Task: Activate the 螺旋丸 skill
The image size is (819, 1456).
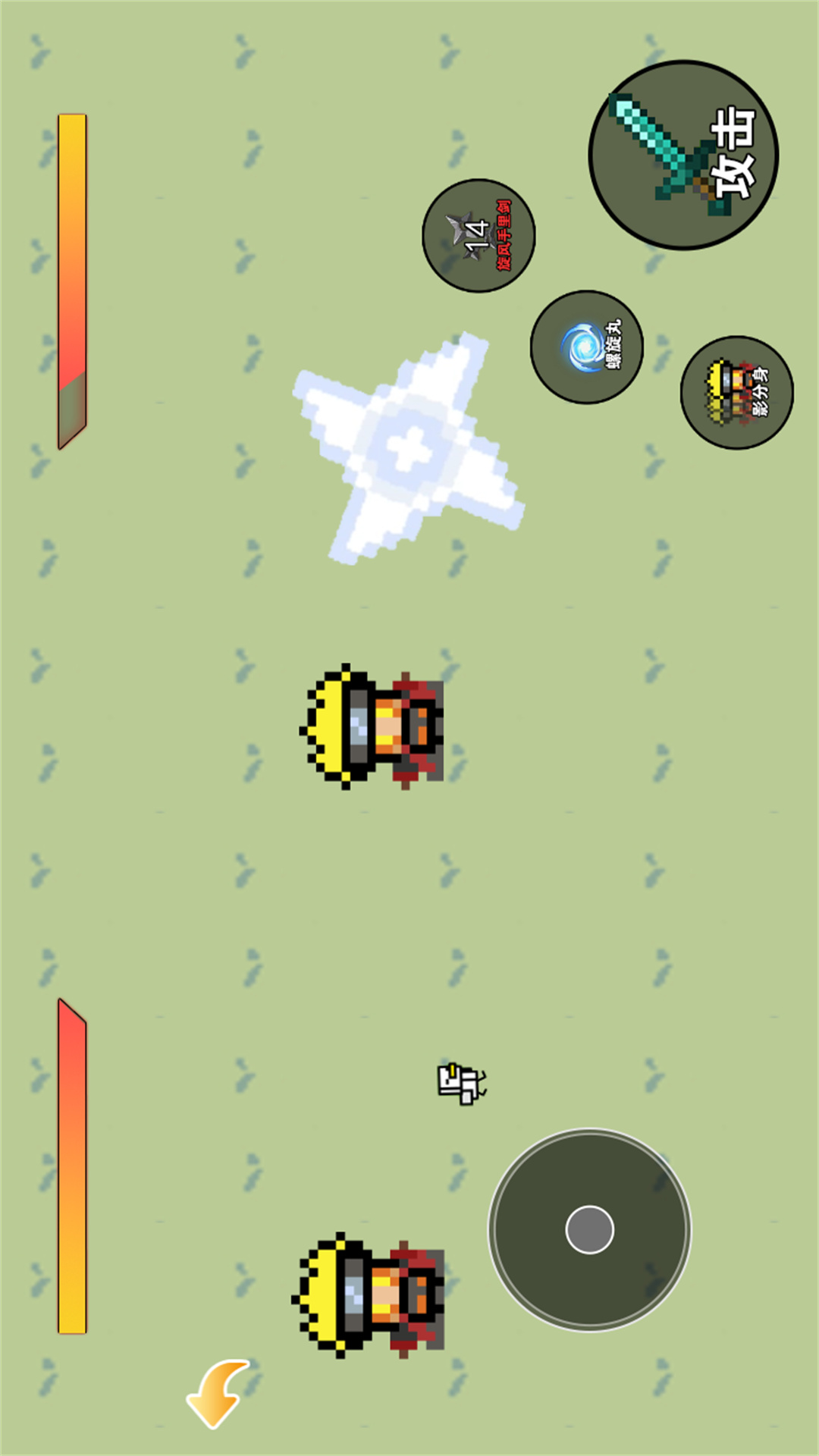Action: (x=587, y=347)
